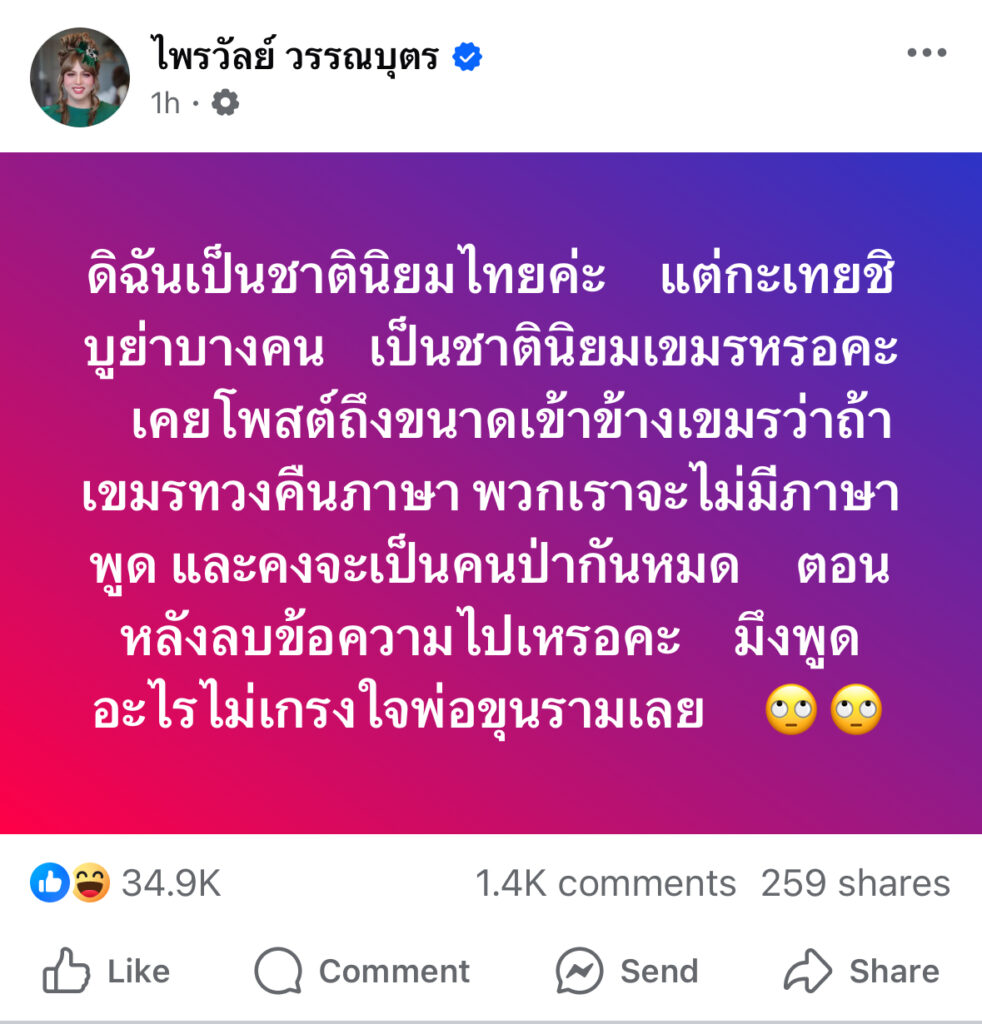This screenshot has height=1024, width=982.
Task: View the 34.9K reactions list
Action: [126, 884]
